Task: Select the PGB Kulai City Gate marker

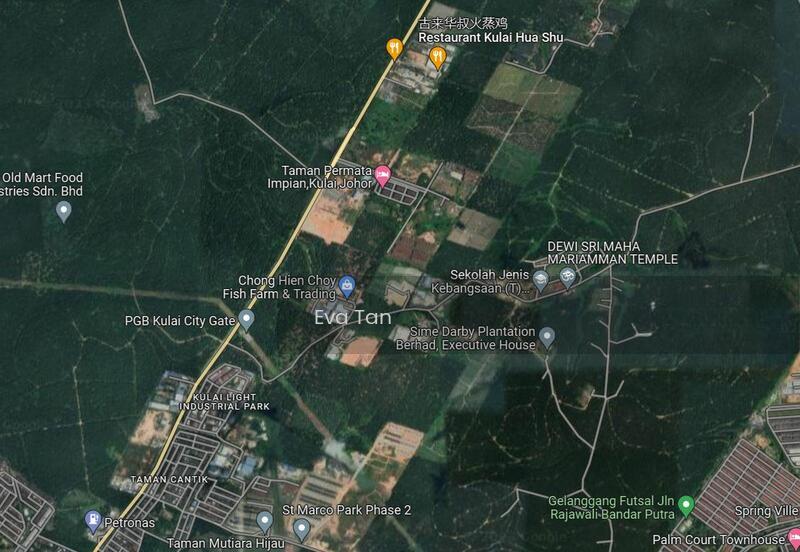Action: 246,320
